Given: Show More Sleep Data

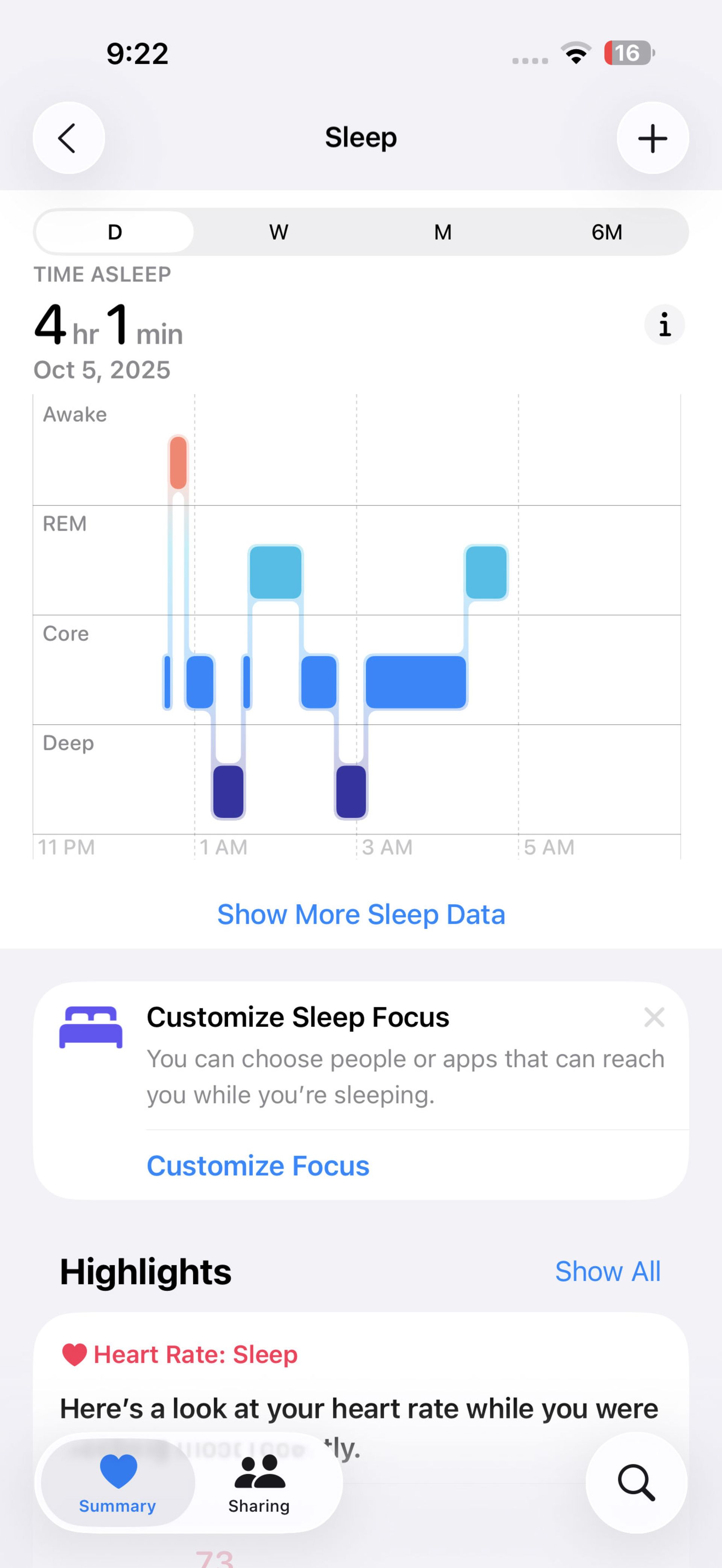Looking at the screenshot, I should click(361, 914).
